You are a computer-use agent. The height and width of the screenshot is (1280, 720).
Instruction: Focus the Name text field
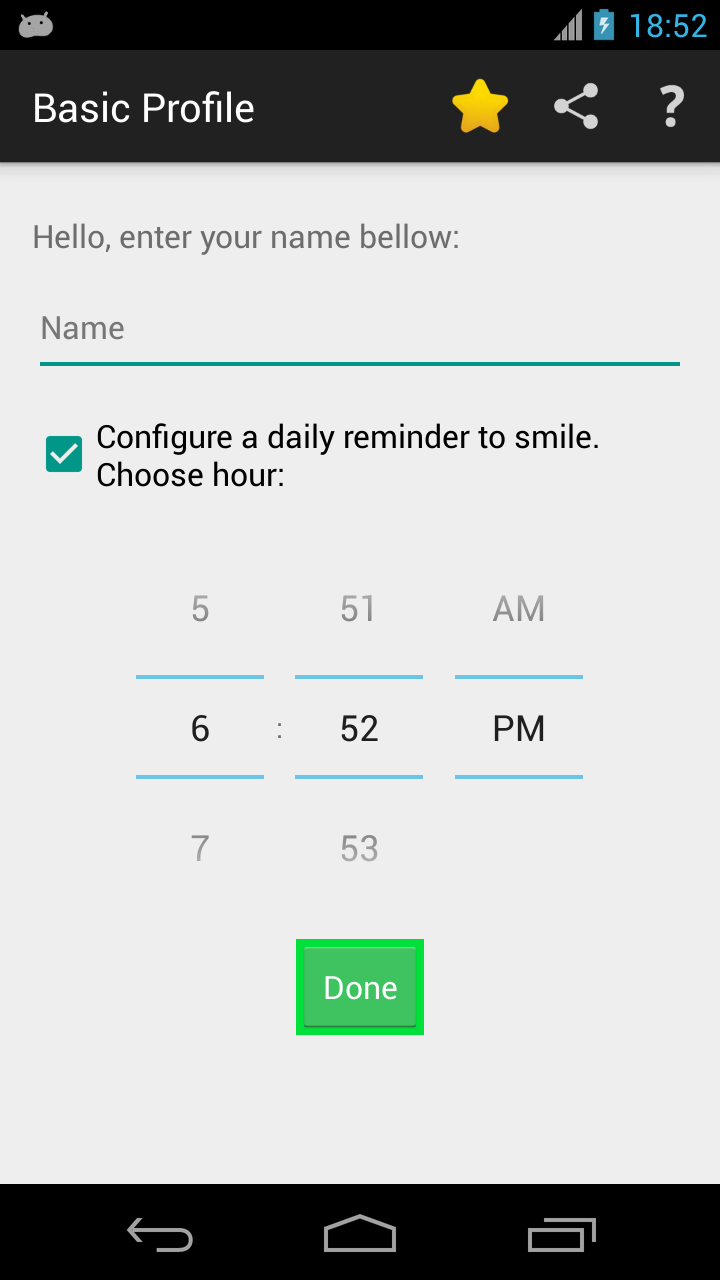coord(359,329)
